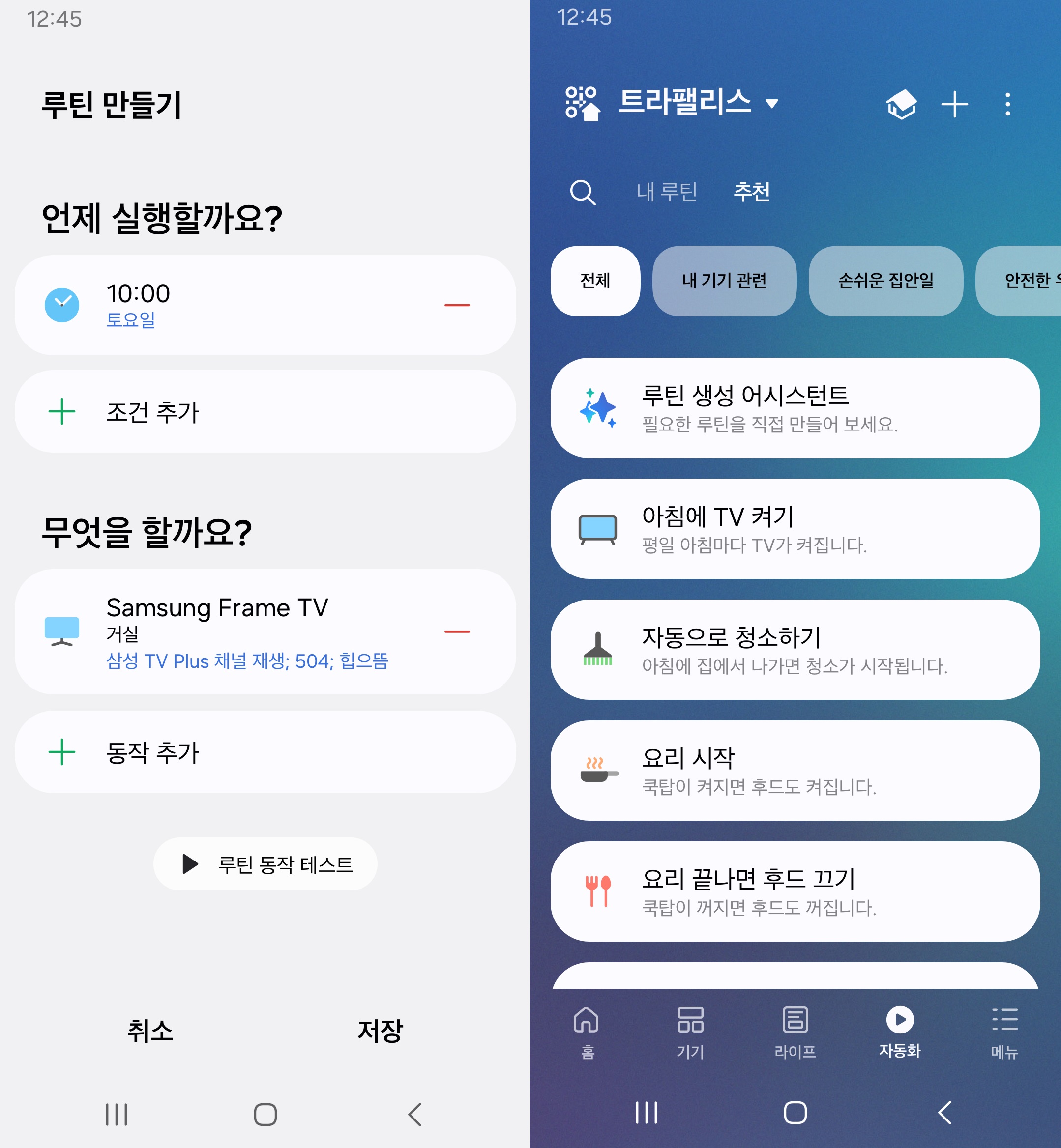The width and height of the screenshot is (1061, 1148).
Task: Select the 손쉬운 집안일 filter chip
Action: click(885, 281)
